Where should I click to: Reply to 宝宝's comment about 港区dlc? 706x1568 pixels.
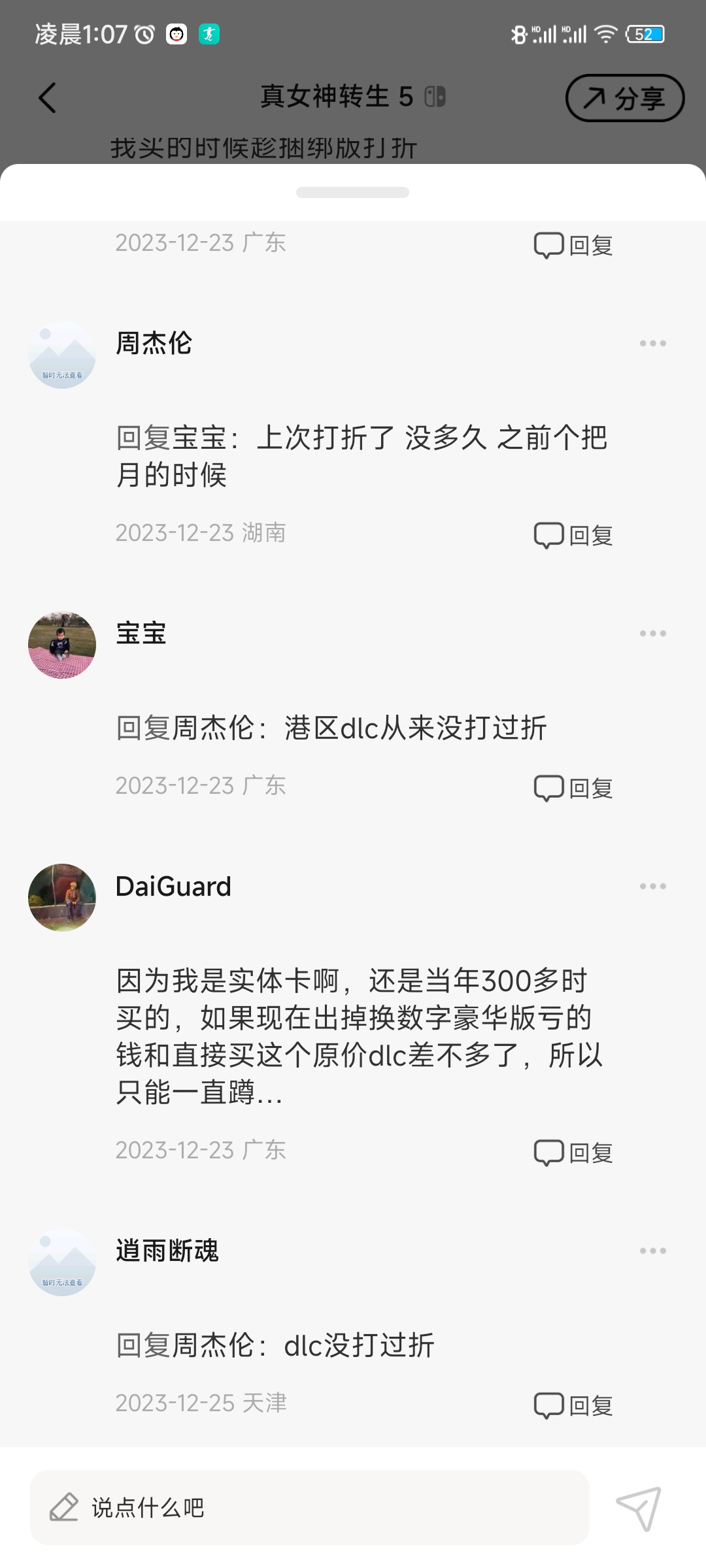(573, 788)
